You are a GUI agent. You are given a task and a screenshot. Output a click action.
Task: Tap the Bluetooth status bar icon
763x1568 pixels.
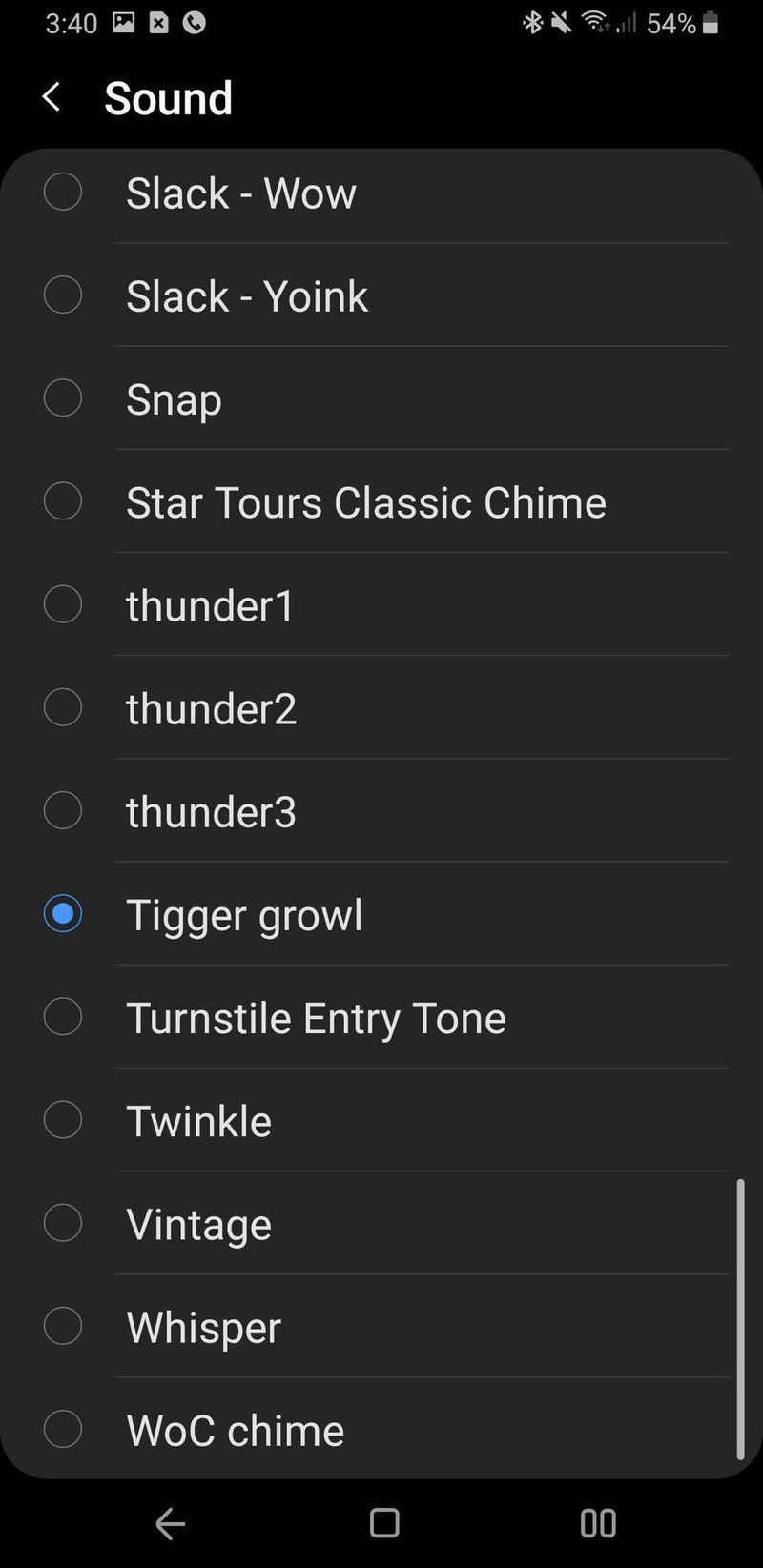pos(534,22)
